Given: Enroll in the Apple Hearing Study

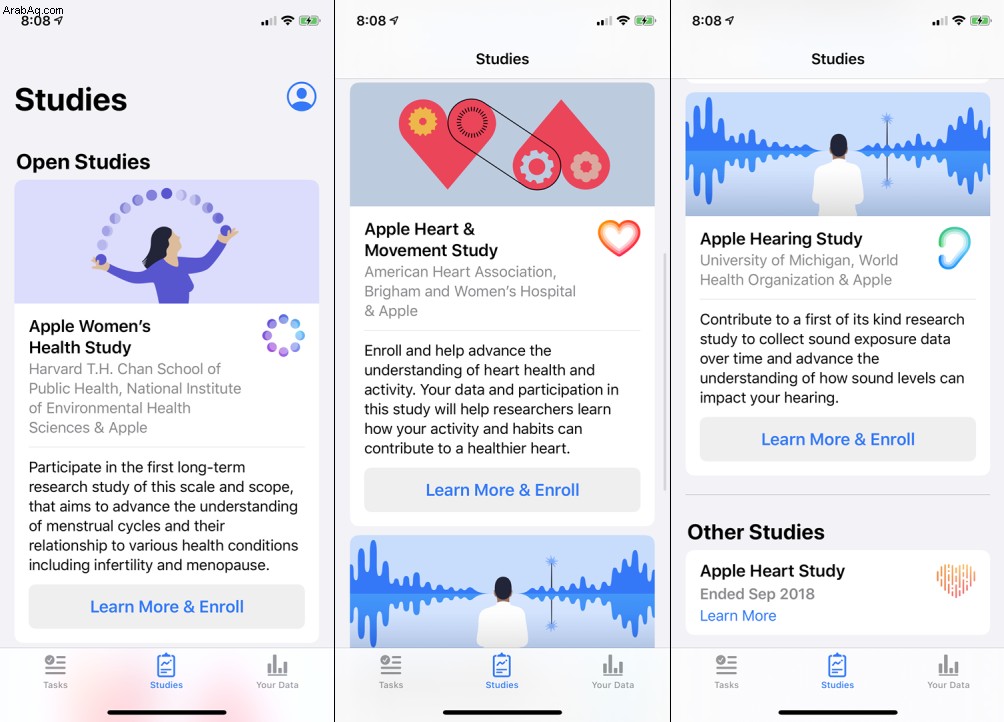Looking at the screenshot, I should click(x=837, y=439).
